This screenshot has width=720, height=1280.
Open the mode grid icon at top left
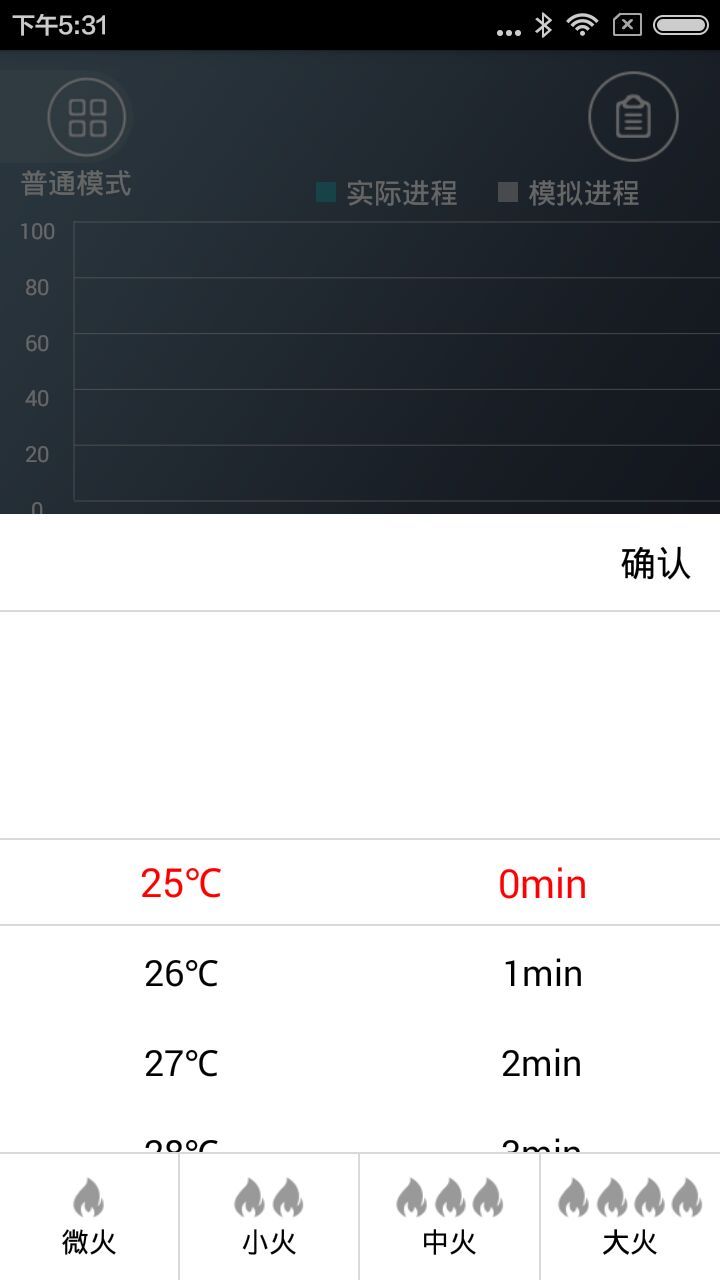click(x=85, y=115)
